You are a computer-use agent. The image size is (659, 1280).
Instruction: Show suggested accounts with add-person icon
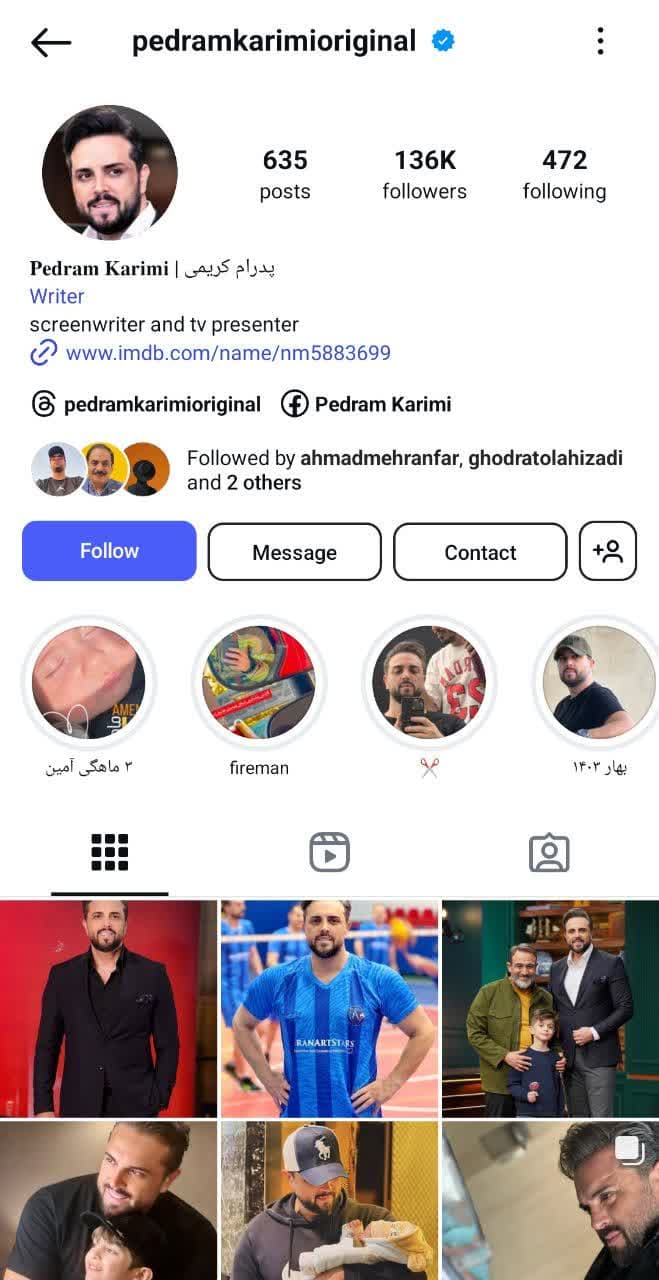607,551
